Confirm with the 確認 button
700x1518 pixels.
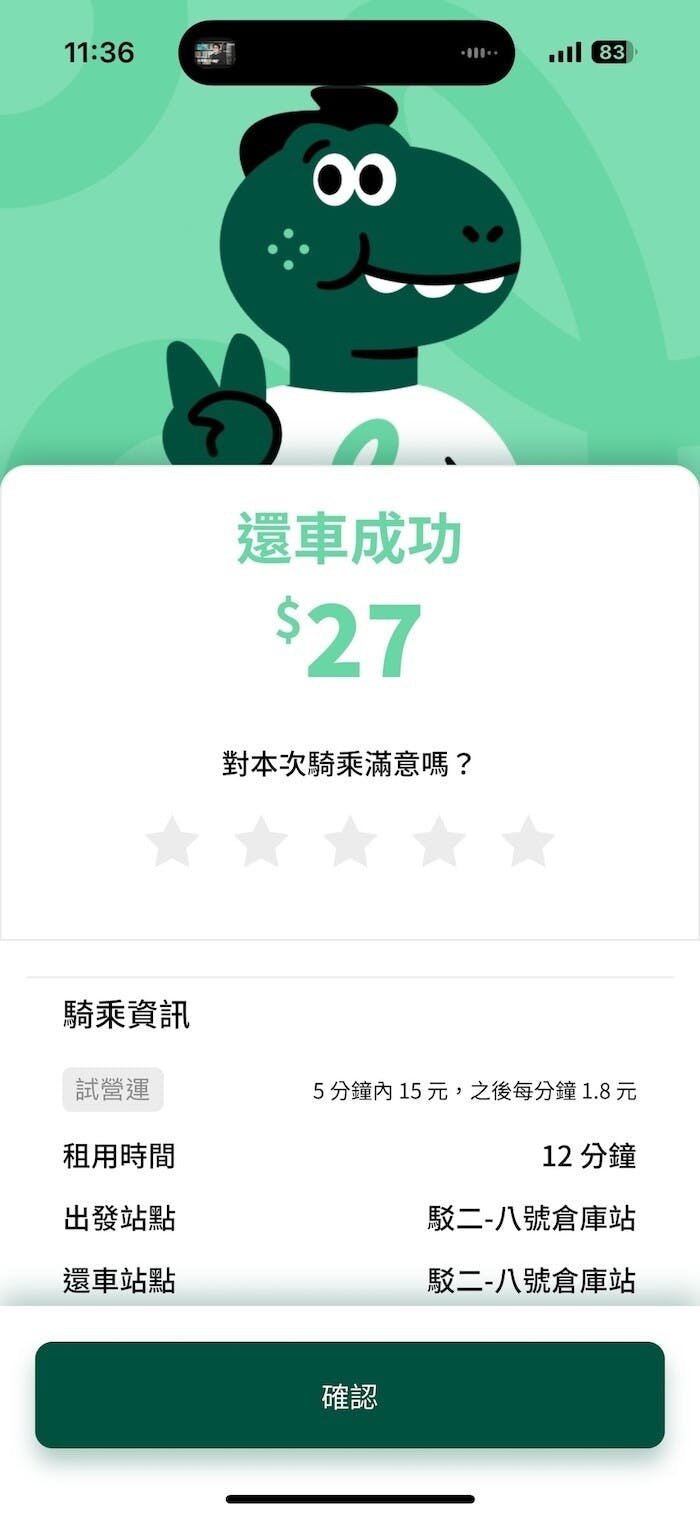(350, 1395)
